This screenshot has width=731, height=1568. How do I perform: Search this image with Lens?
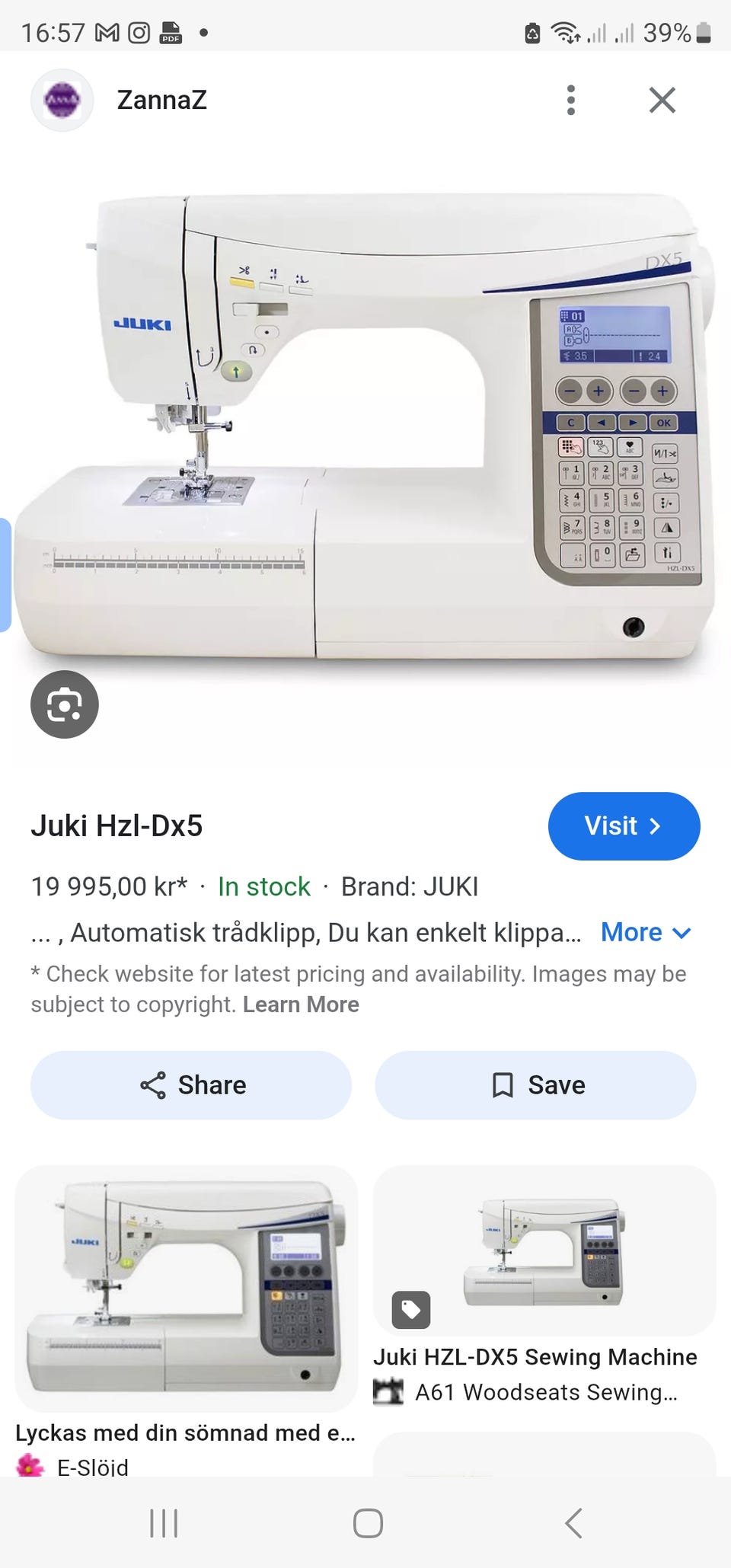tap(65, 704)
